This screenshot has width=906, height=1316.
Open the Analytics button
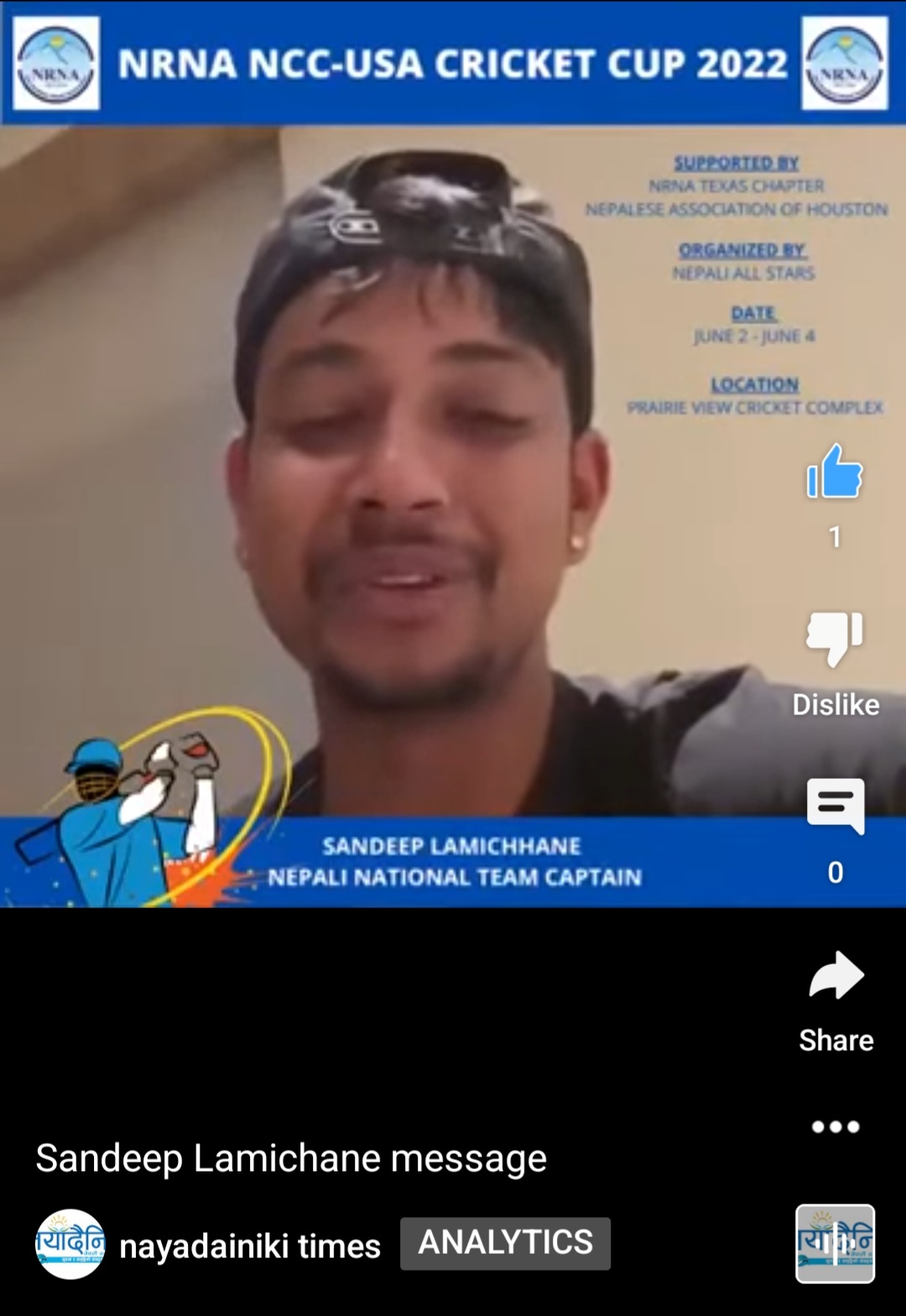[x=505, y=1243]
